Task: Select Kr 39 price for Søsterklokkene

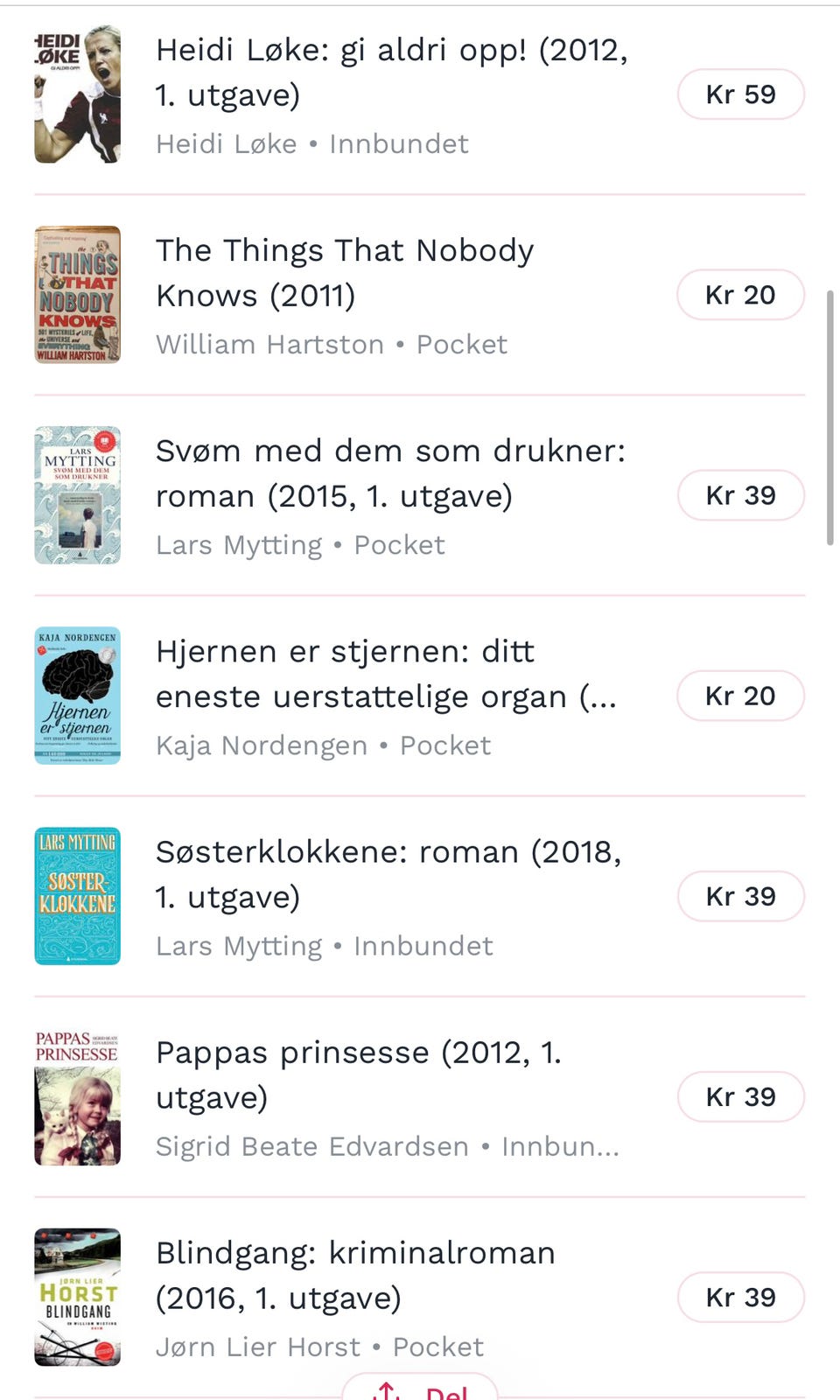Action: 740,896
